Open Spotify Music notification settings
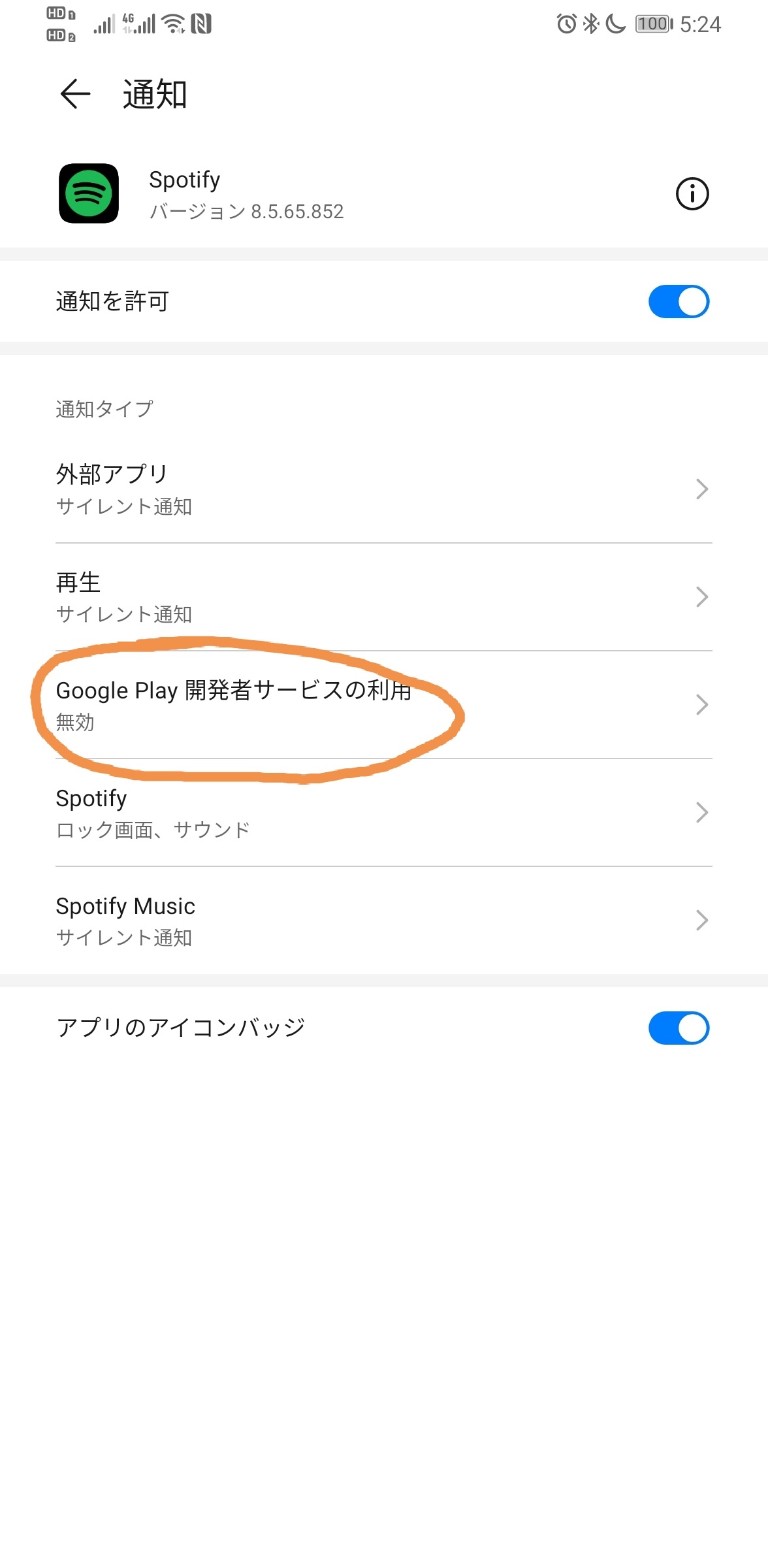Viewport: 768px width, 1568px height. click(384, 921)
